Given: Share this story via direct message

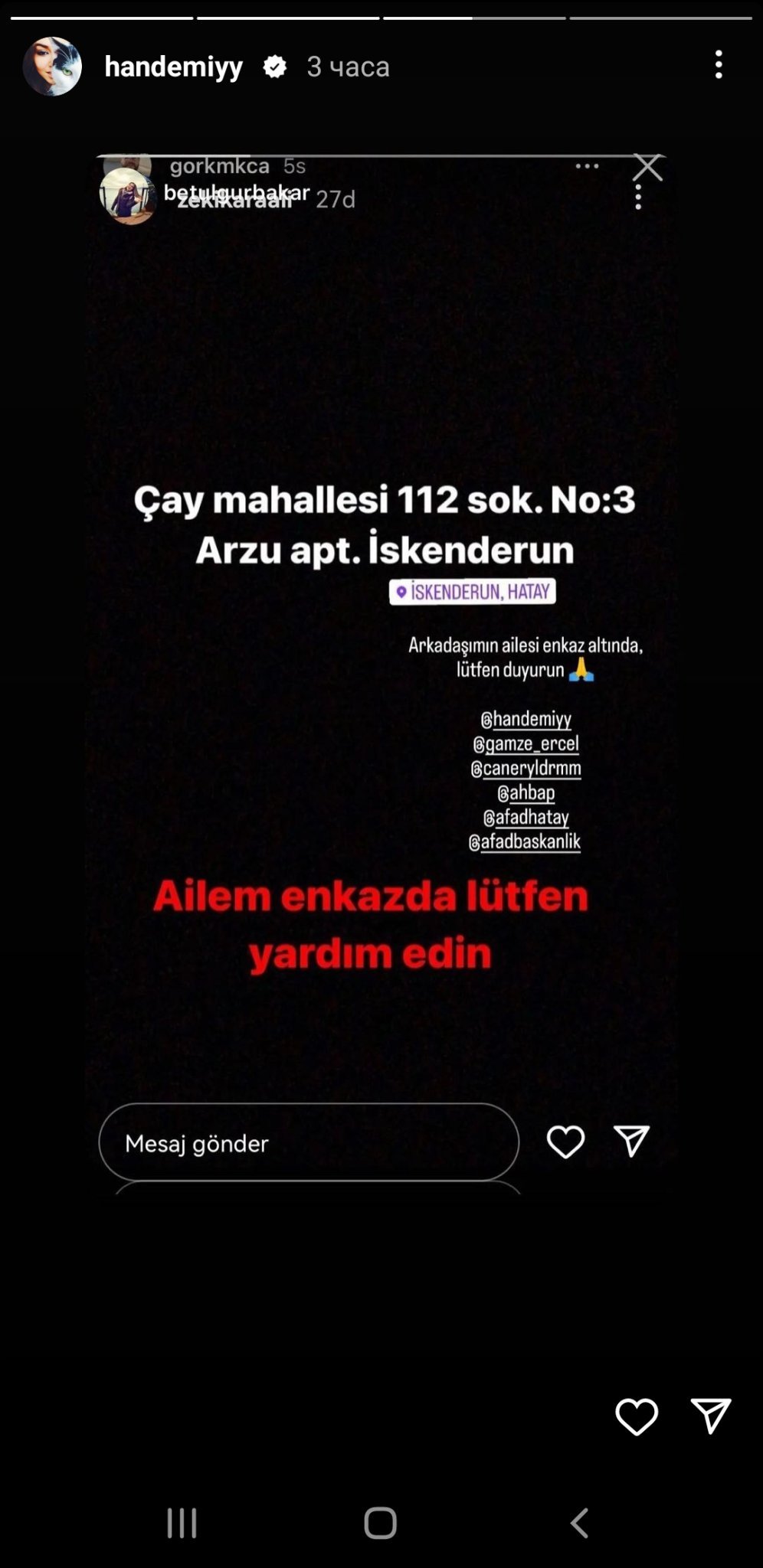Looking at the screenshot, I should (710, 1416).
